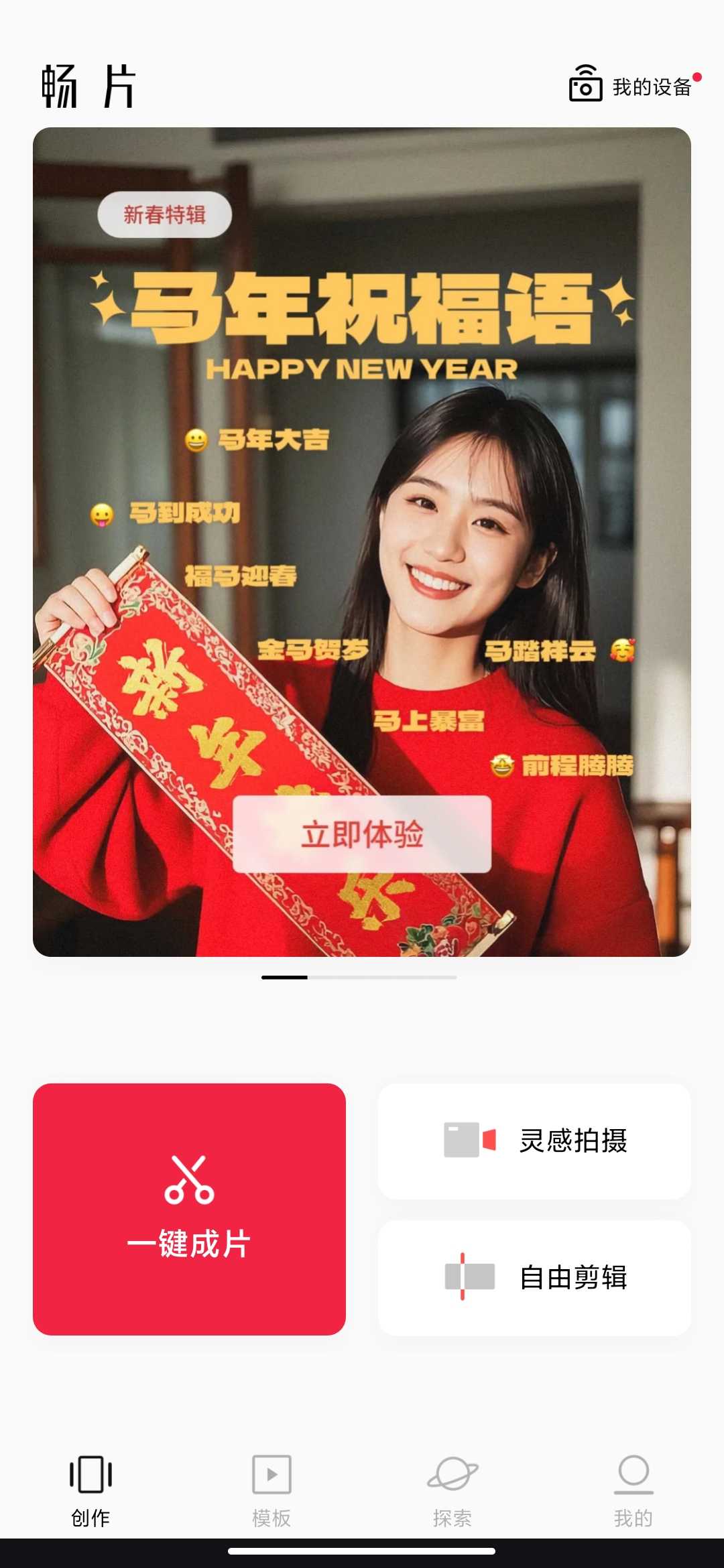Open 灵感拍摄 shooting mode

coord(534,1140)
